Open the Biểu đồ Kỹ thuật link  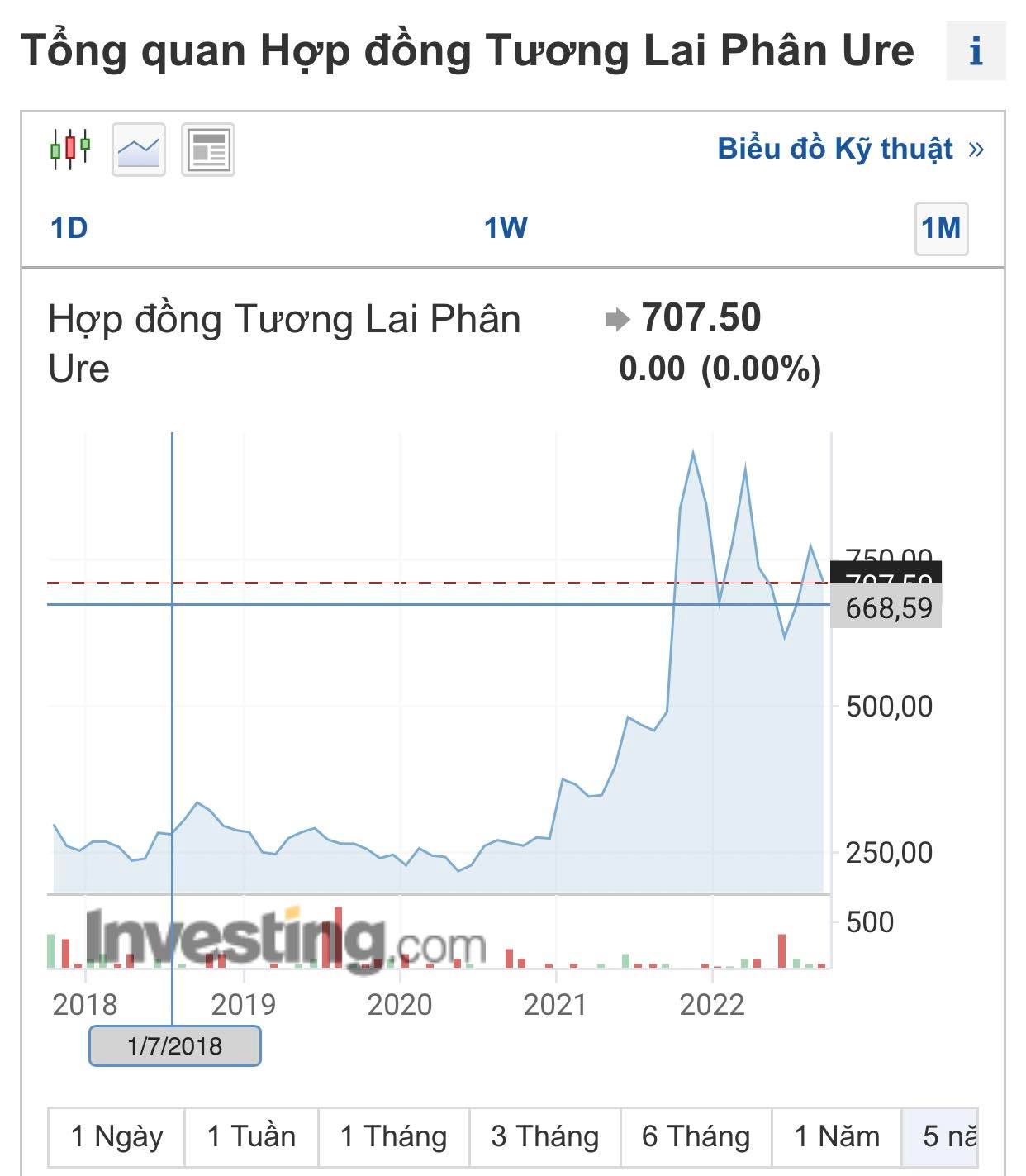(x=850, y=149)
